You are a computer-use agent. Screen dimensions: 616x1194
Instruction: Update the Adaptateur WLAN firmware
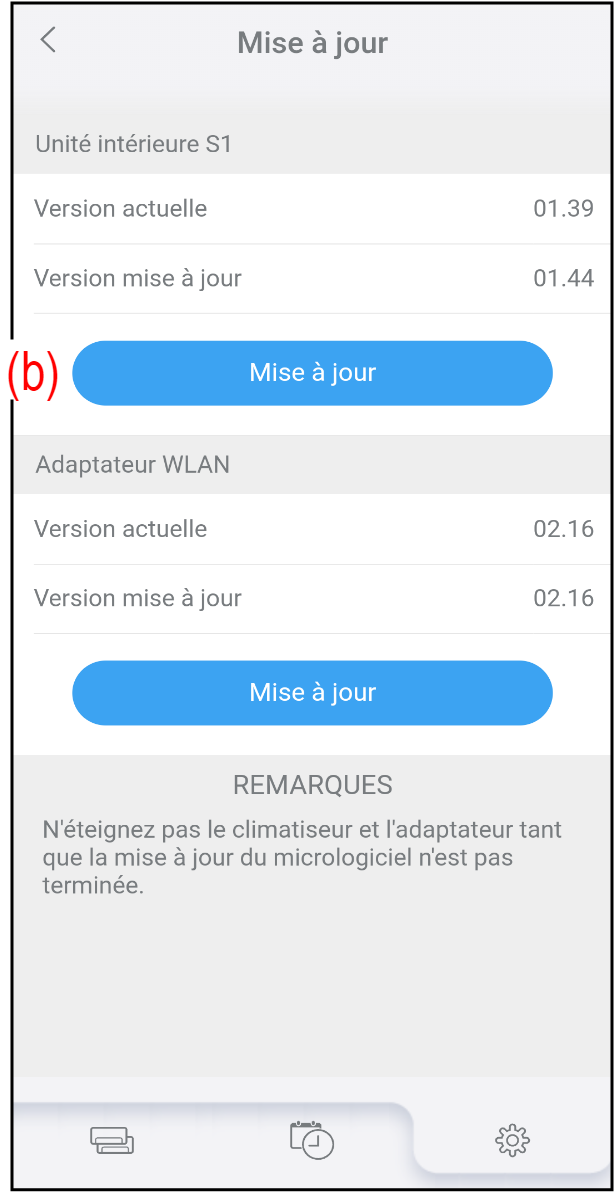coord(312,692)
